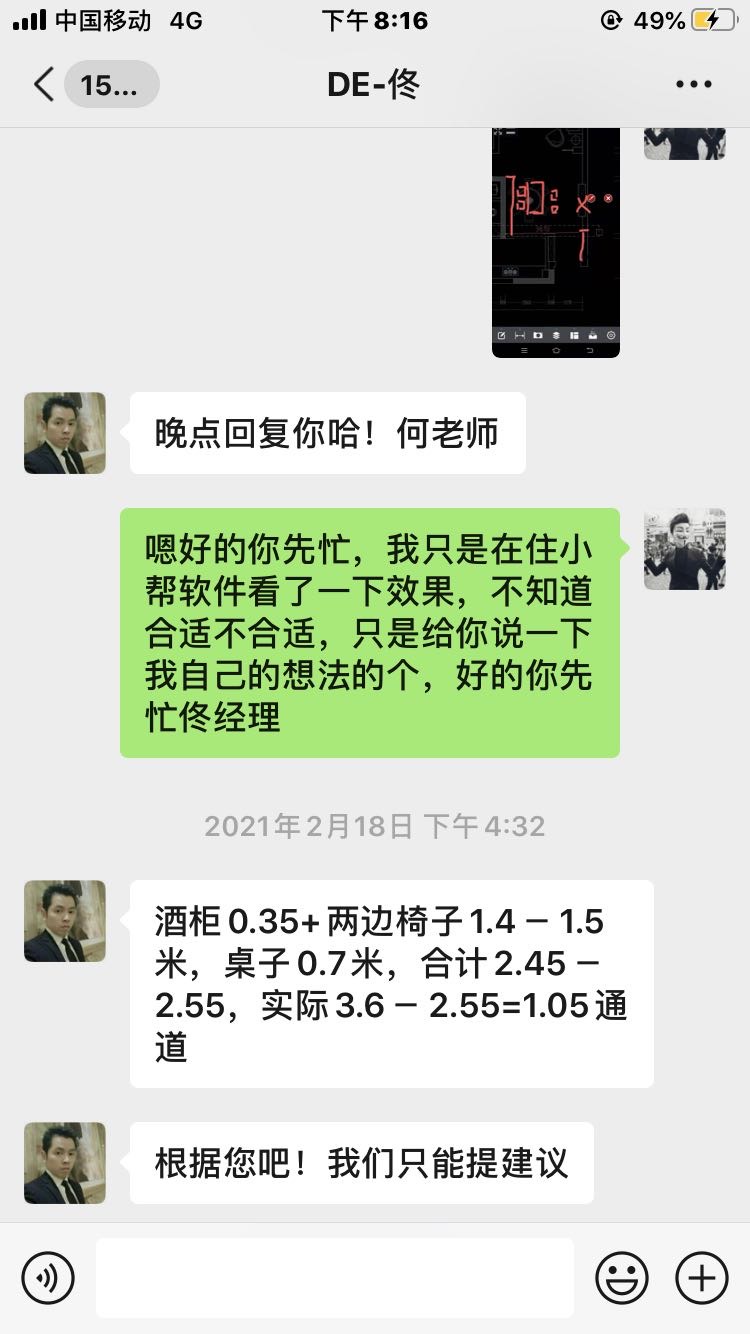Tap the message text field

(334, 1277)
